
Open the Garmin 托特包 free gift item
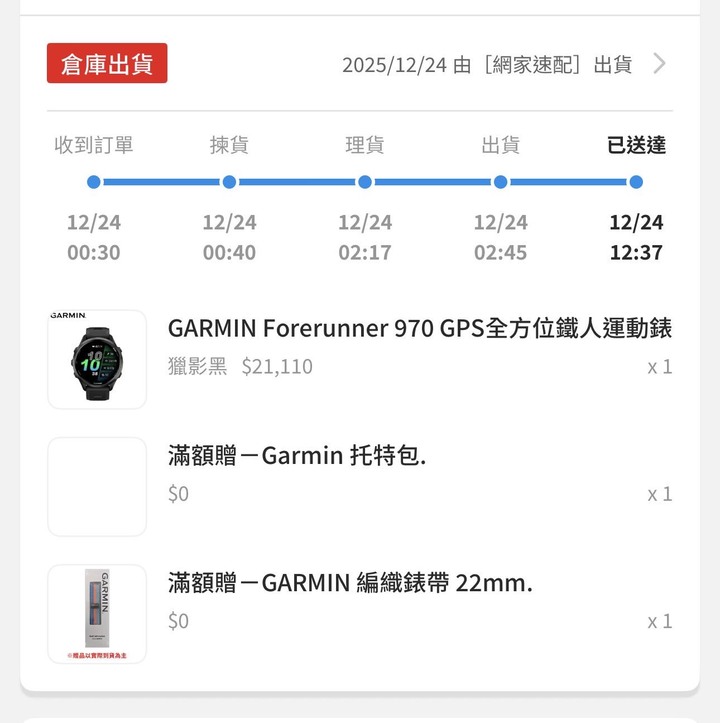point(297,457)
